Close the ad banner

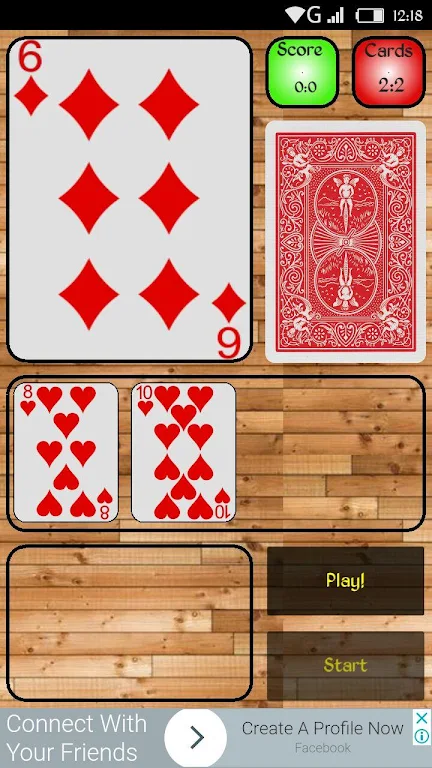(422, 719)
